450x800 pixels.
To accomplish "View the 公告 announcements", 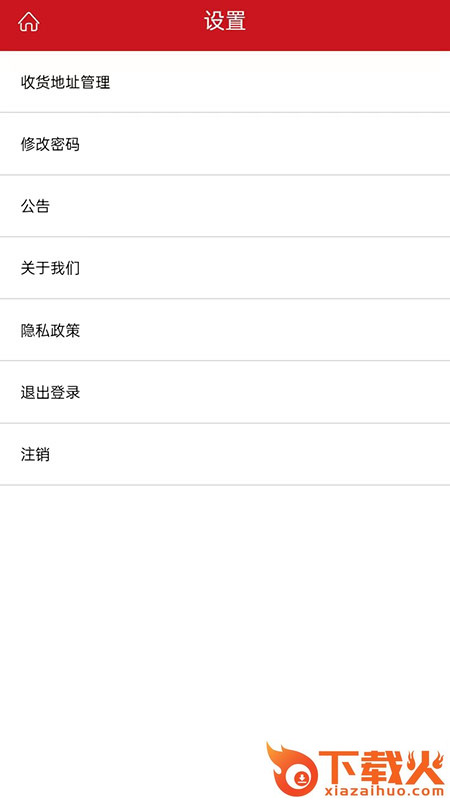I will (x=225, y=206).
